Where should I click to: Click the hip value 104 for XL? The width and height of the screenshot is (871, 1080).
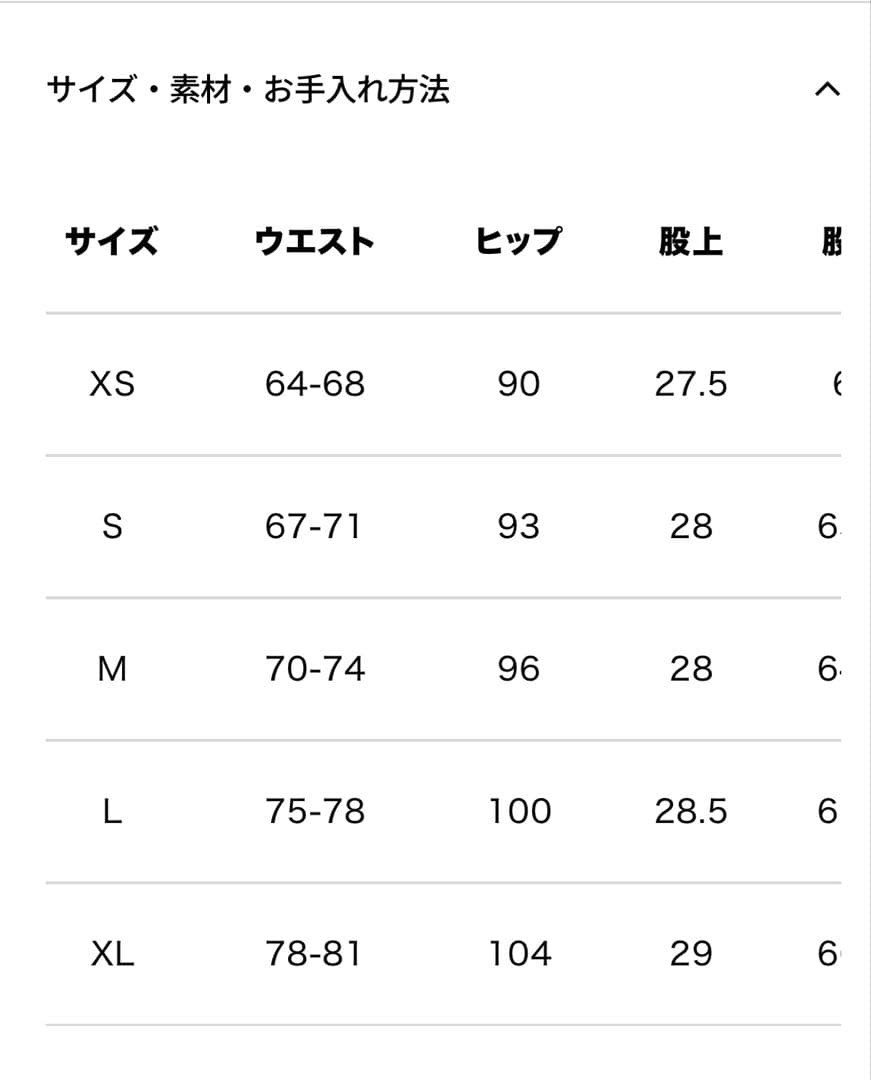[518, 955]
